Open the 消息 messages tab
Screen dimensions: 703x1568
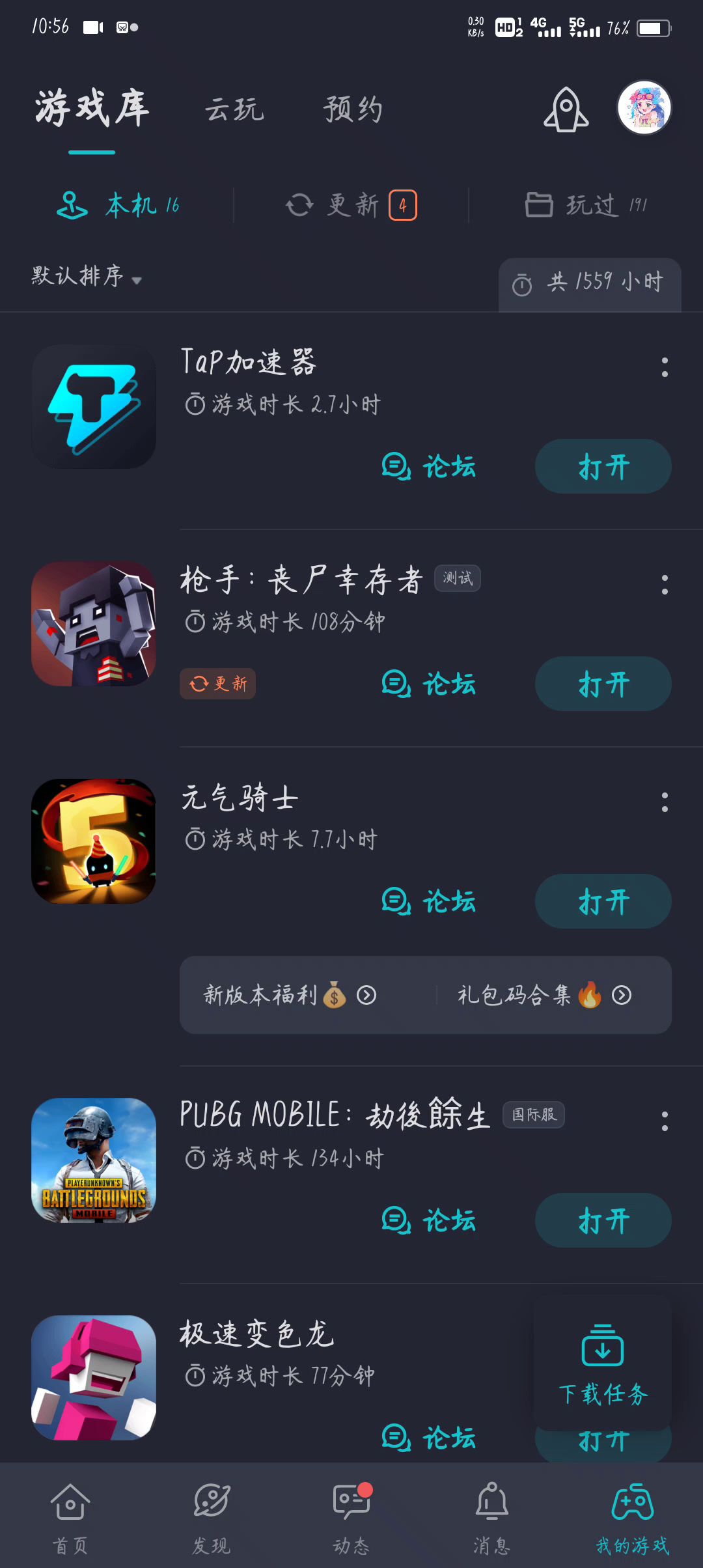(x=491, y=1516)
